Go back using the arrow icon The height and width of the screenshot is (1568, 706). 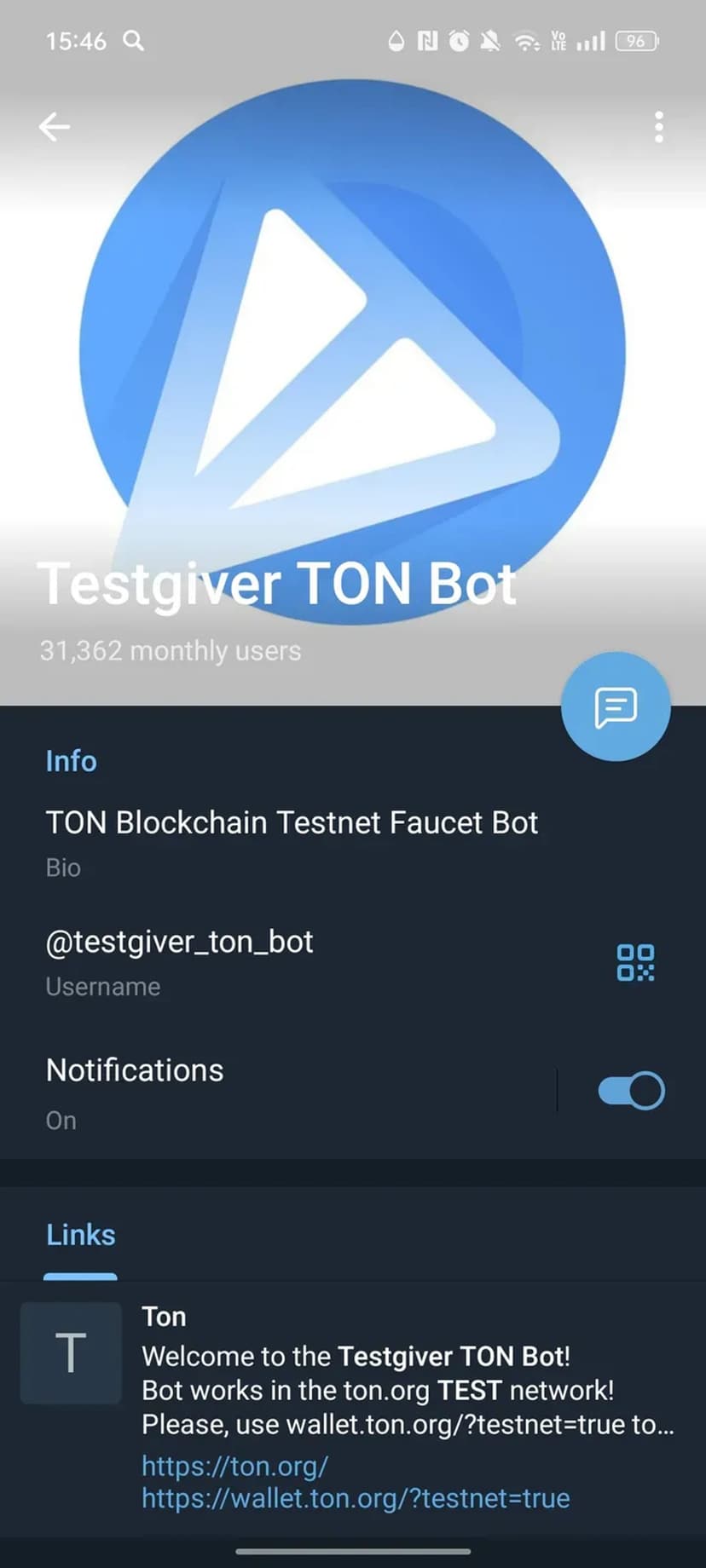pyautogui.click(x=55, y=128)
